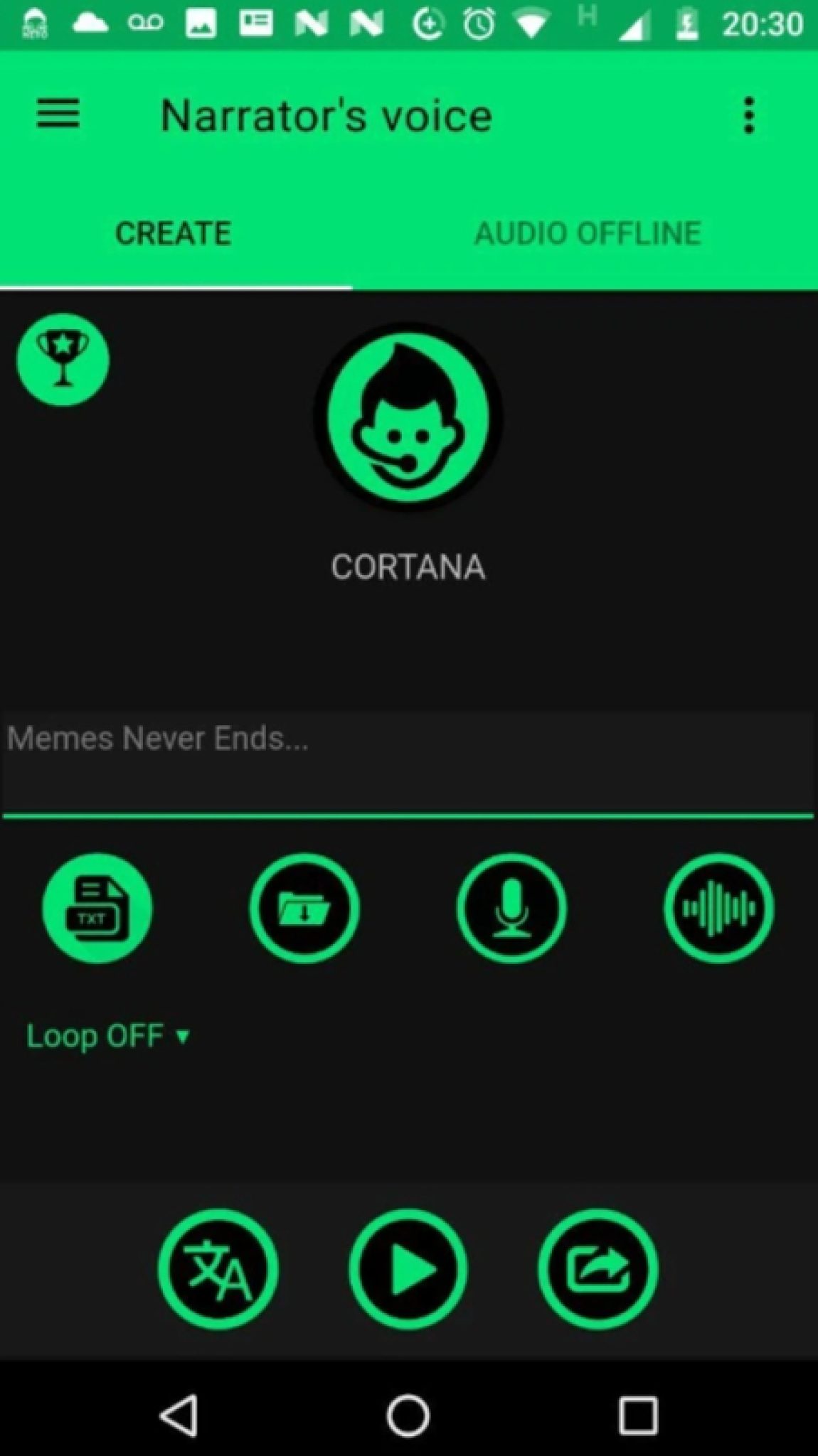Open the hamburger drawer menu
The width and height of the screenshot is (818, 1456).
pyautogui.click(x=58, y=114)
